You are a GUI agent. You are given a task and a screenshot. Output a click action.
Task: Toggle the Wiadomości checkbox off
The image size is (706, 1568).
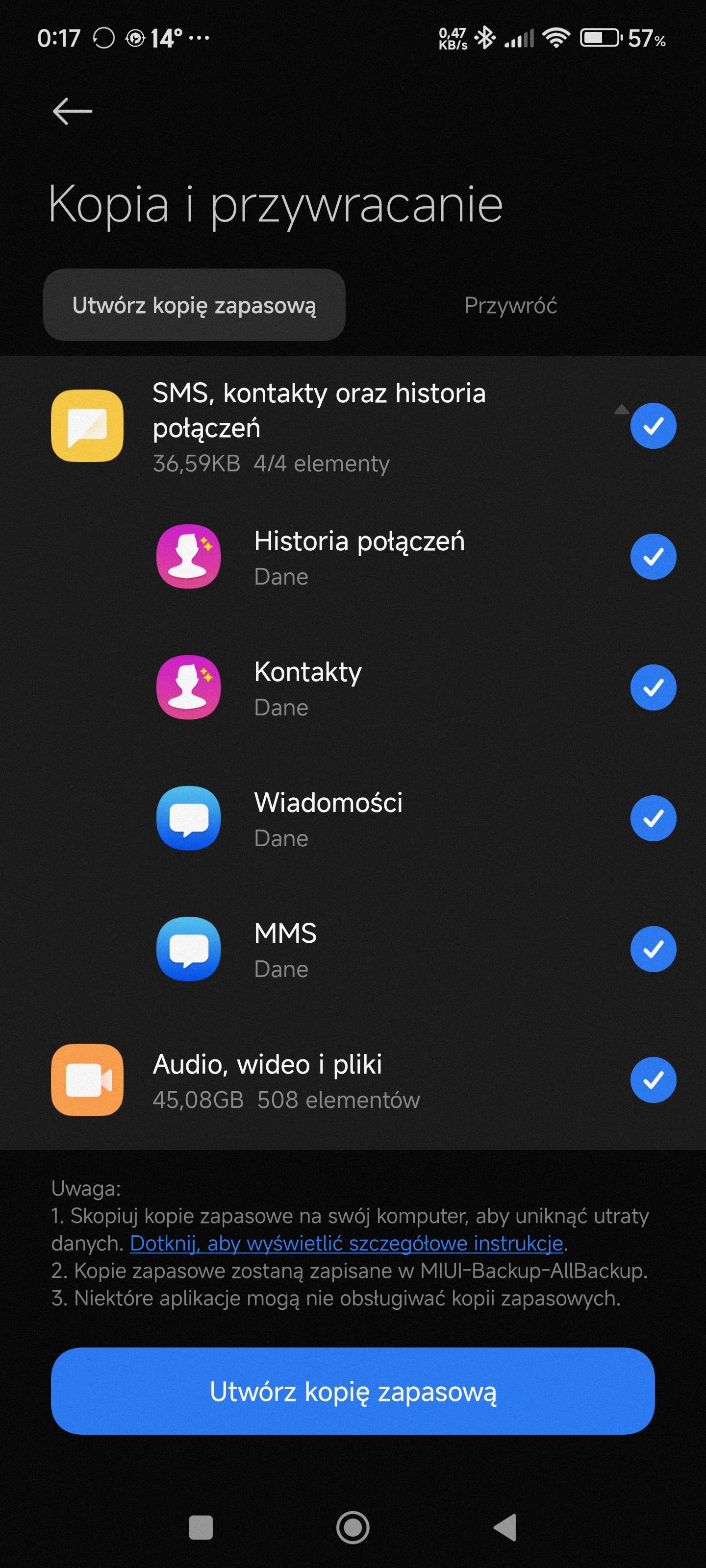(x=653, y=819)
